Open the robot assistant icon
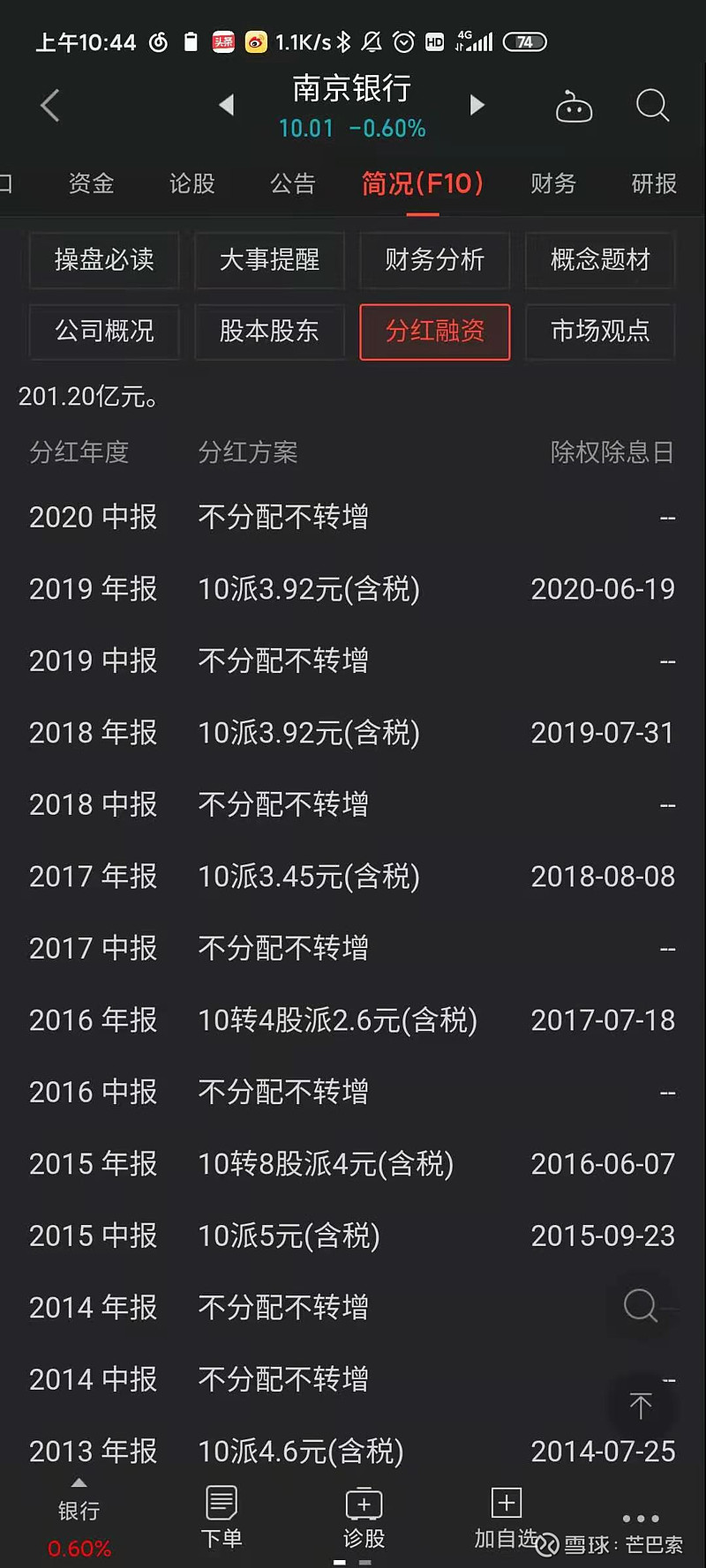The image size is (706, 1568). [x=574, y=107]
